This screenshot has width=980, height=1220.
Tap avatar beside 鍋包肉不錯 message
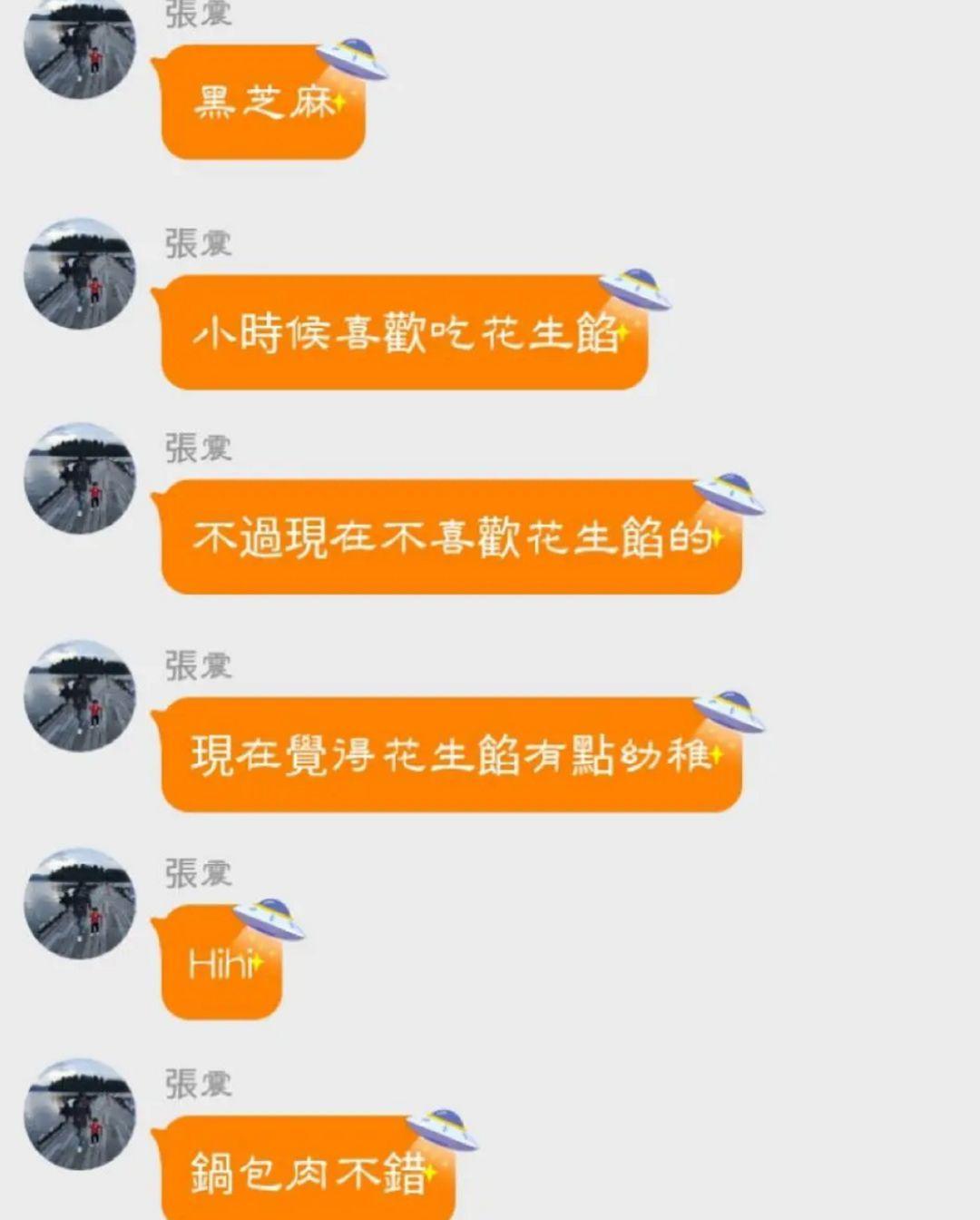click(x=79, y=1114)
